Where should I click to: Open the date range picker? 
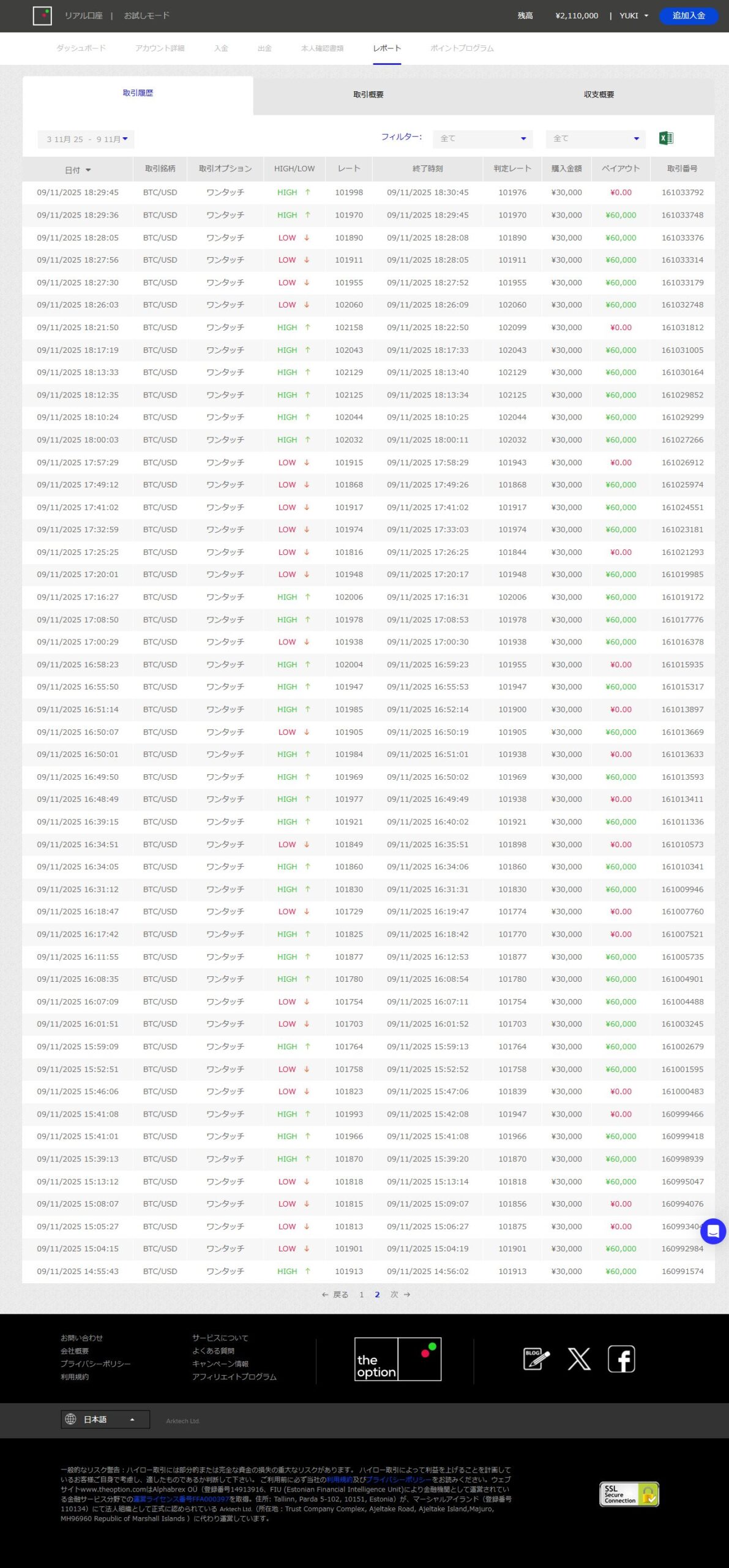pos(86,140)
